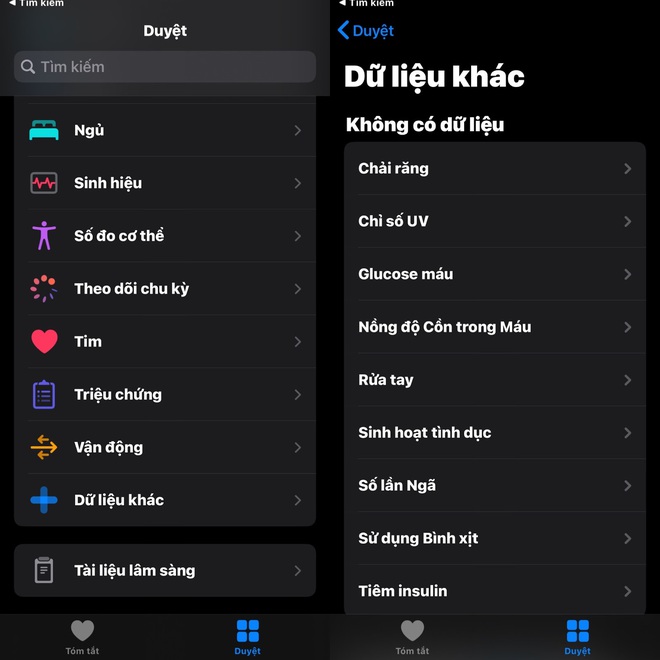Viewport: 660px width, 660px height.
Task: Select Triệu chứng category
Action: (x=165, y=394)
